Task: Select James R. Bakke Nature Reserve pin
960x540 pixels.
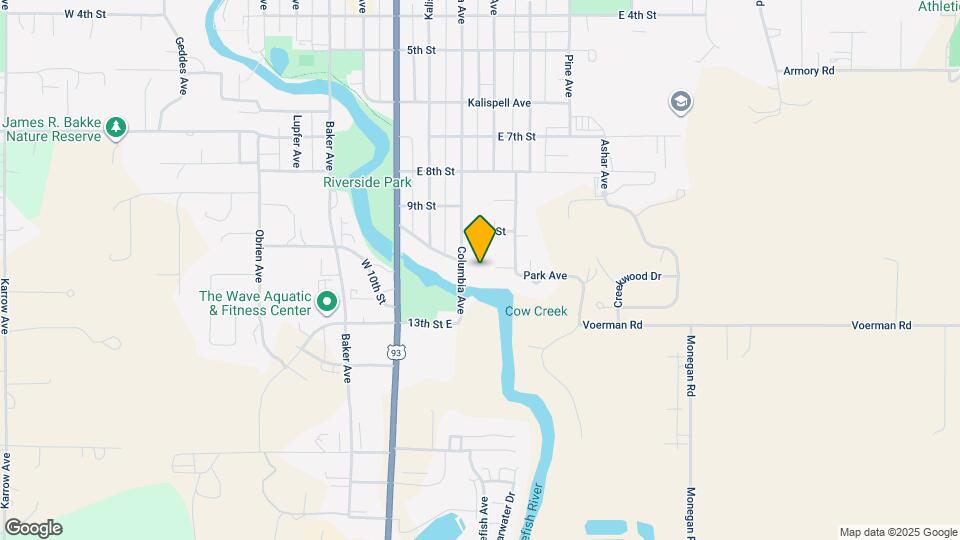Action: 117,127
